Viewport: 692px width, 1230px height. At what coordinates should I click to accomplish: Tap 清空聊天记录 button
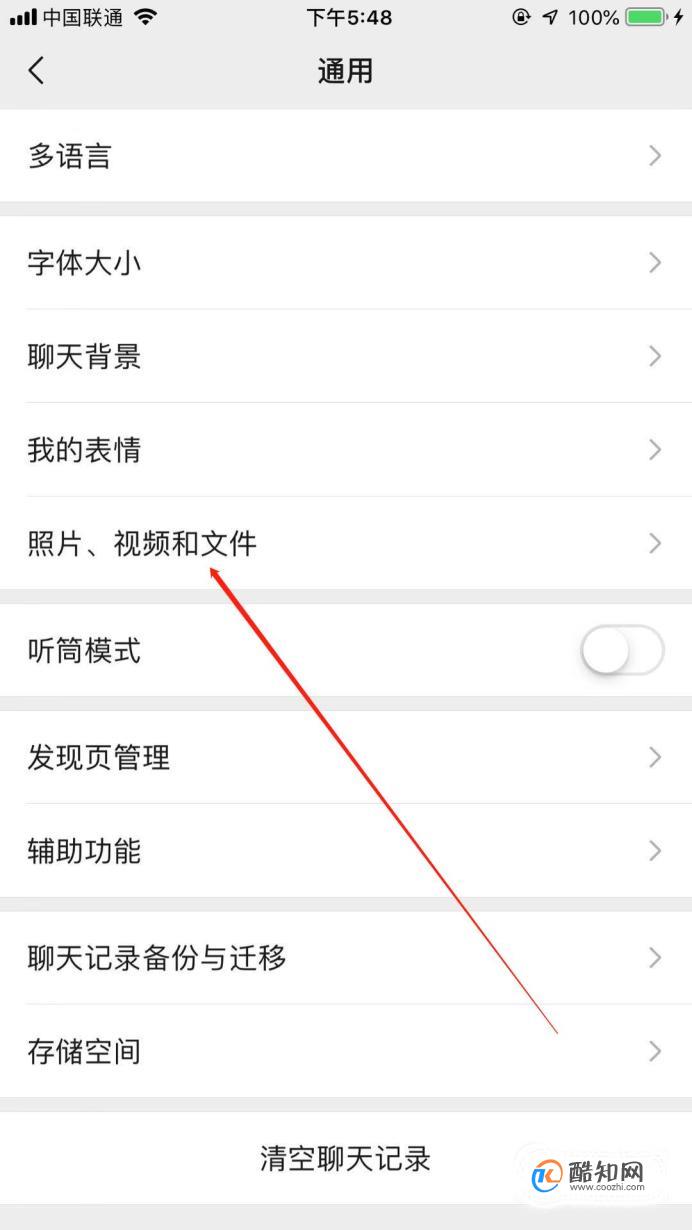[x=346, y=1159]
